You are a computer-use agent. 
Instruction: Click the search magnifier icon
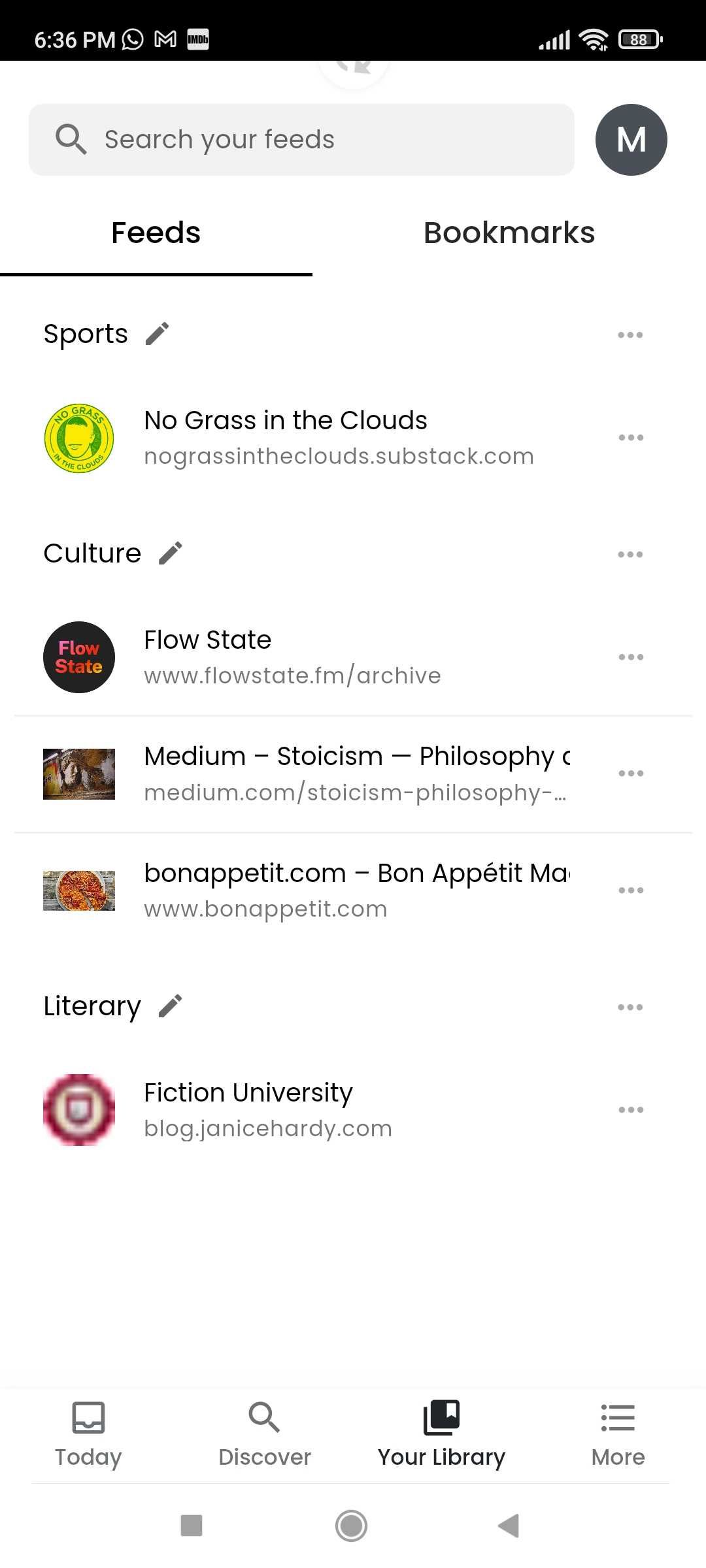(71, 139)
